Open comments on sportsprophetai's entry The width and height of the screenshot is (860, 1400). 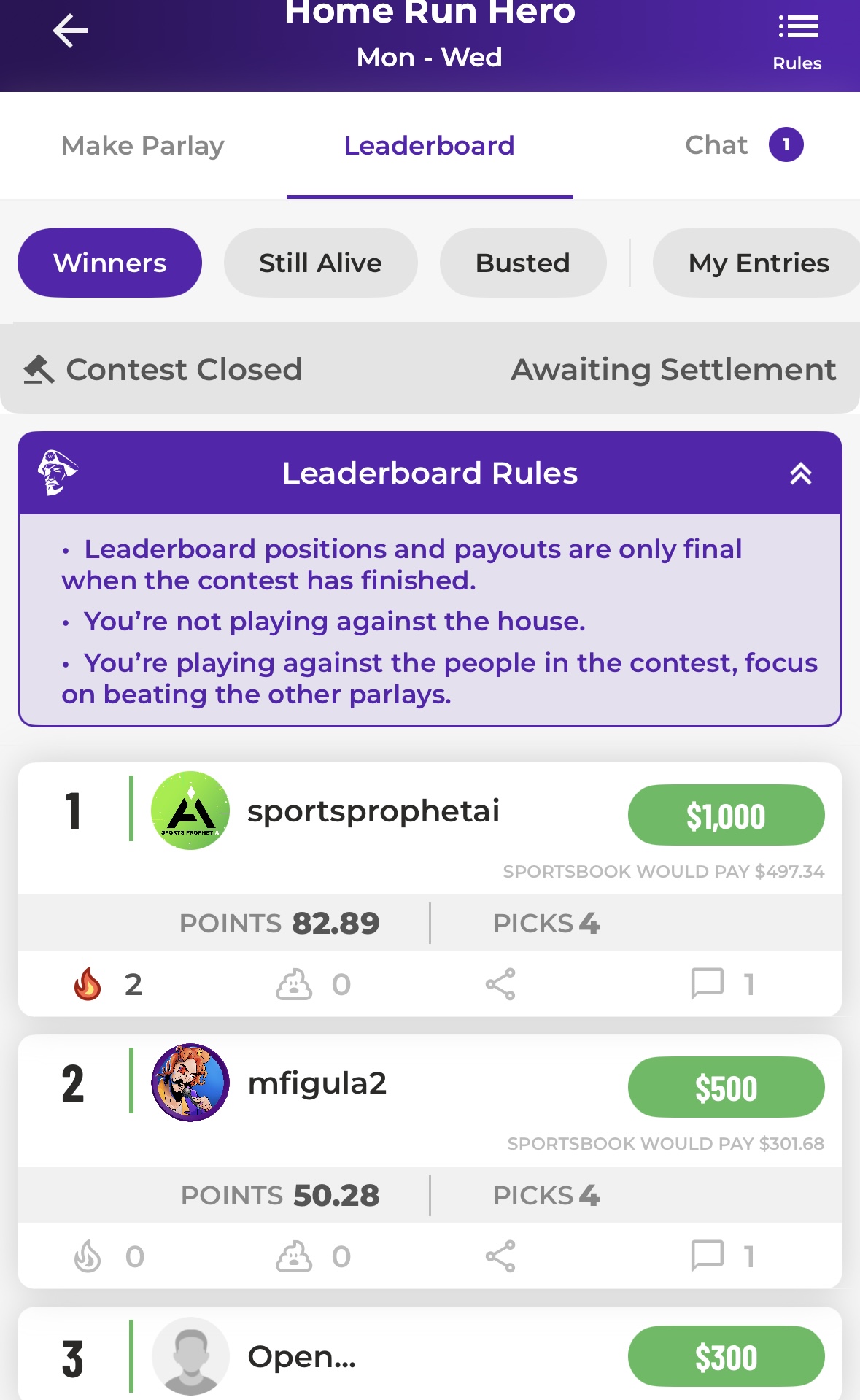point(708,984)
